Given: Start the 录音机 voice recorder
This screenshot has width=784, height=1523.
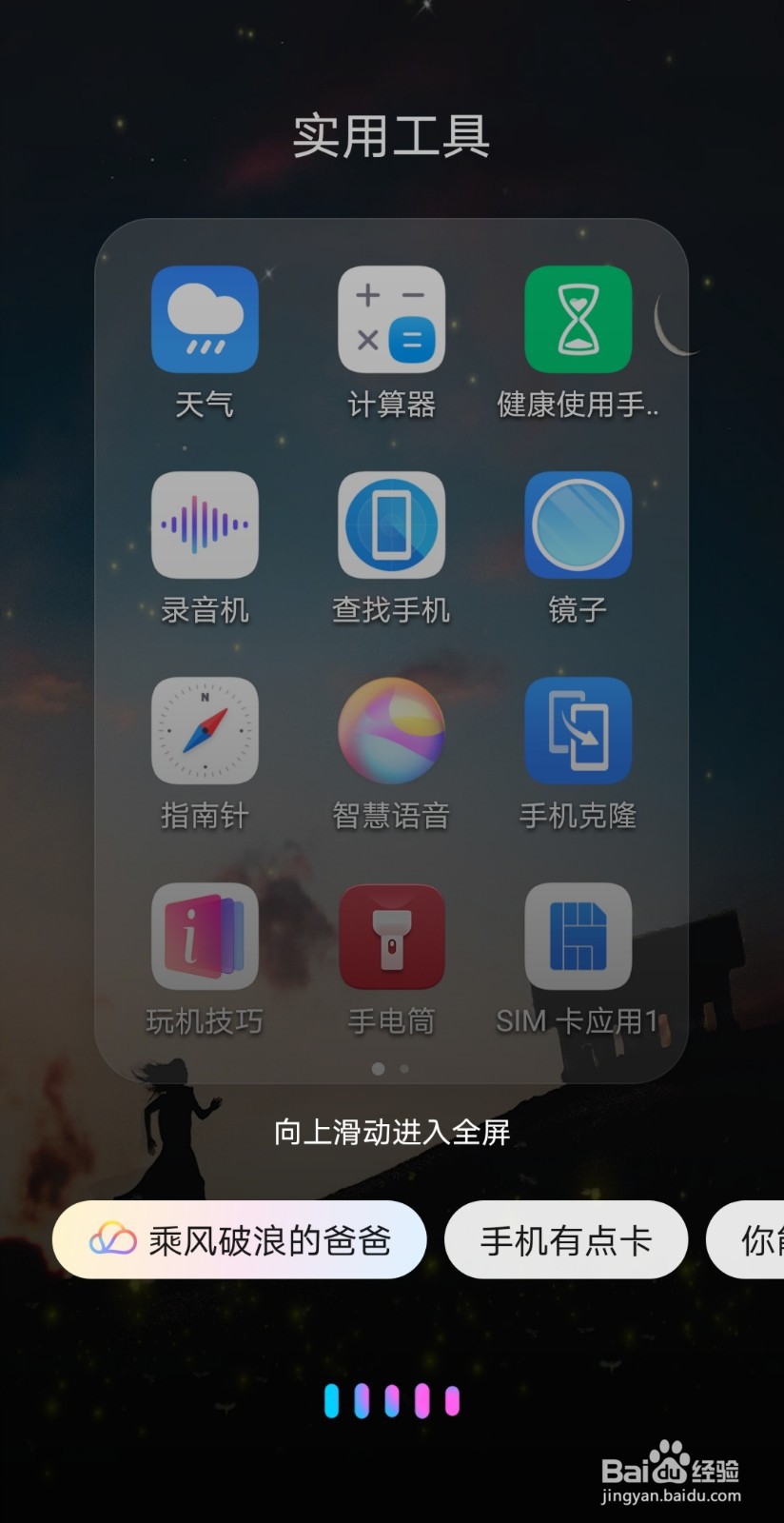Looking at the screenshot, I should (205, 525).
